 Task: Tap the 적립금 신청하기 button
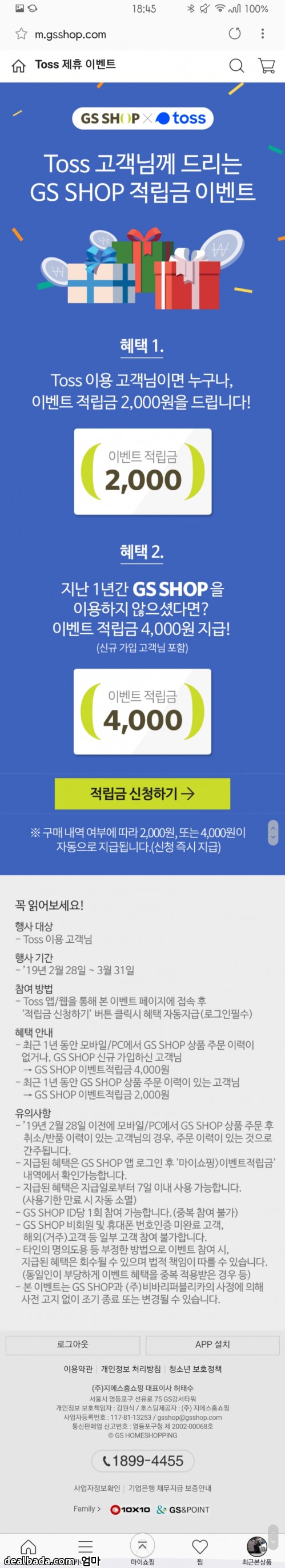pyautogui.click(x=142, y=793)
